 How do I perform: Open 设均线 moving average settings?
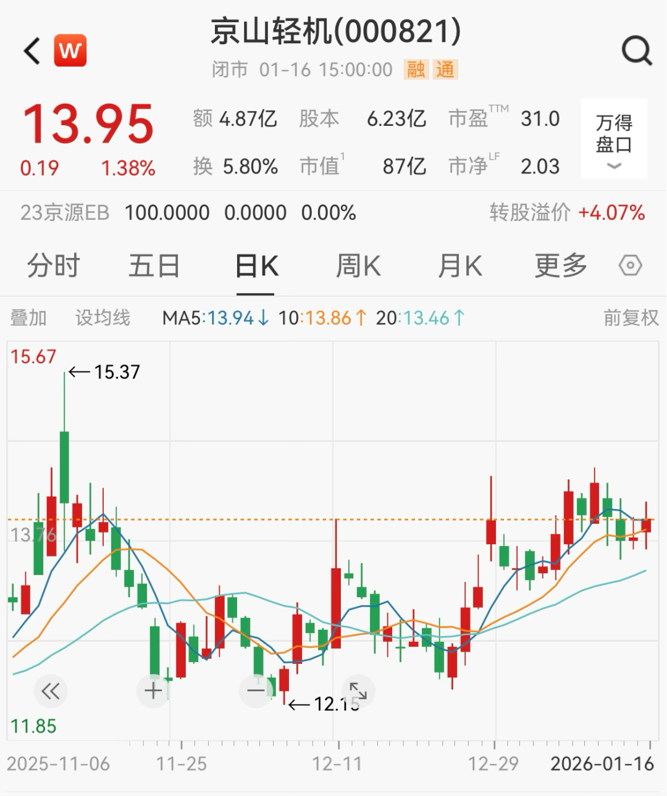tap(103, 318)
